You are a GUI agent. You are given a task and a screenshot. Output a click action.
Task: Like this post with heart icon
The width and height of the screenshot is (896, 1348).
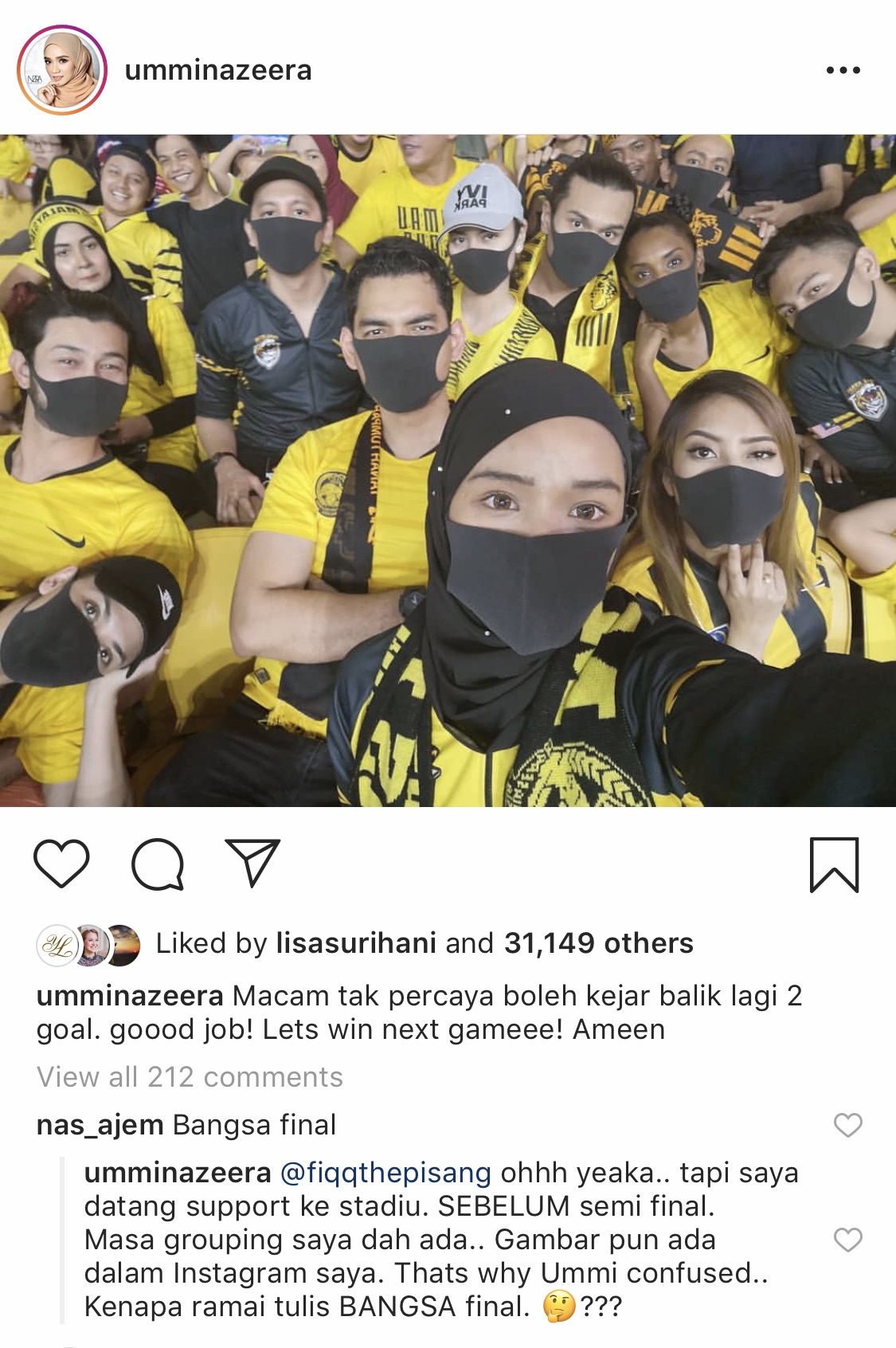(x=61, y=864)
